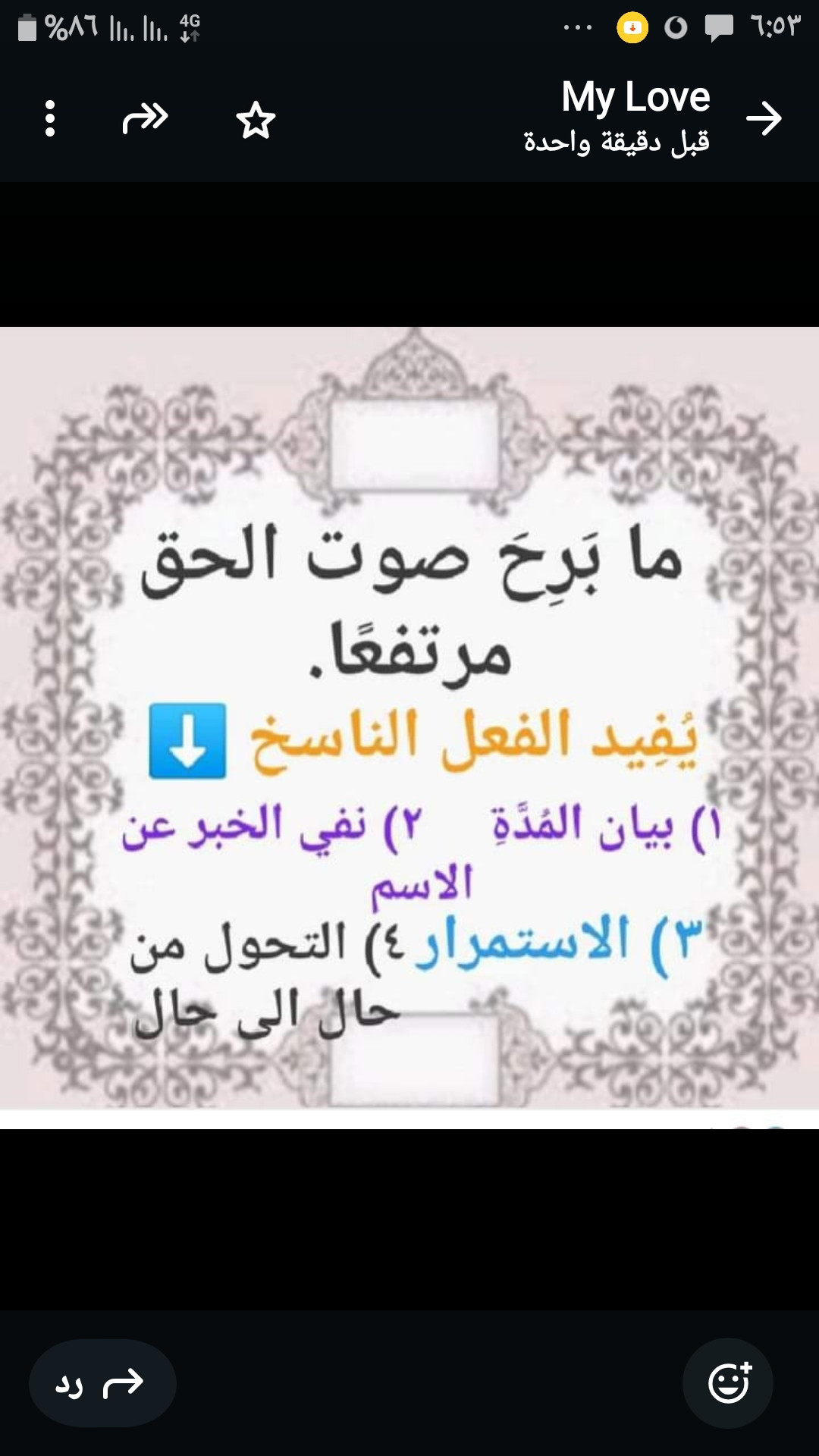Tap the reply button labeled رد
The image size is (819, 1456).
click(x=102, y=1383)
